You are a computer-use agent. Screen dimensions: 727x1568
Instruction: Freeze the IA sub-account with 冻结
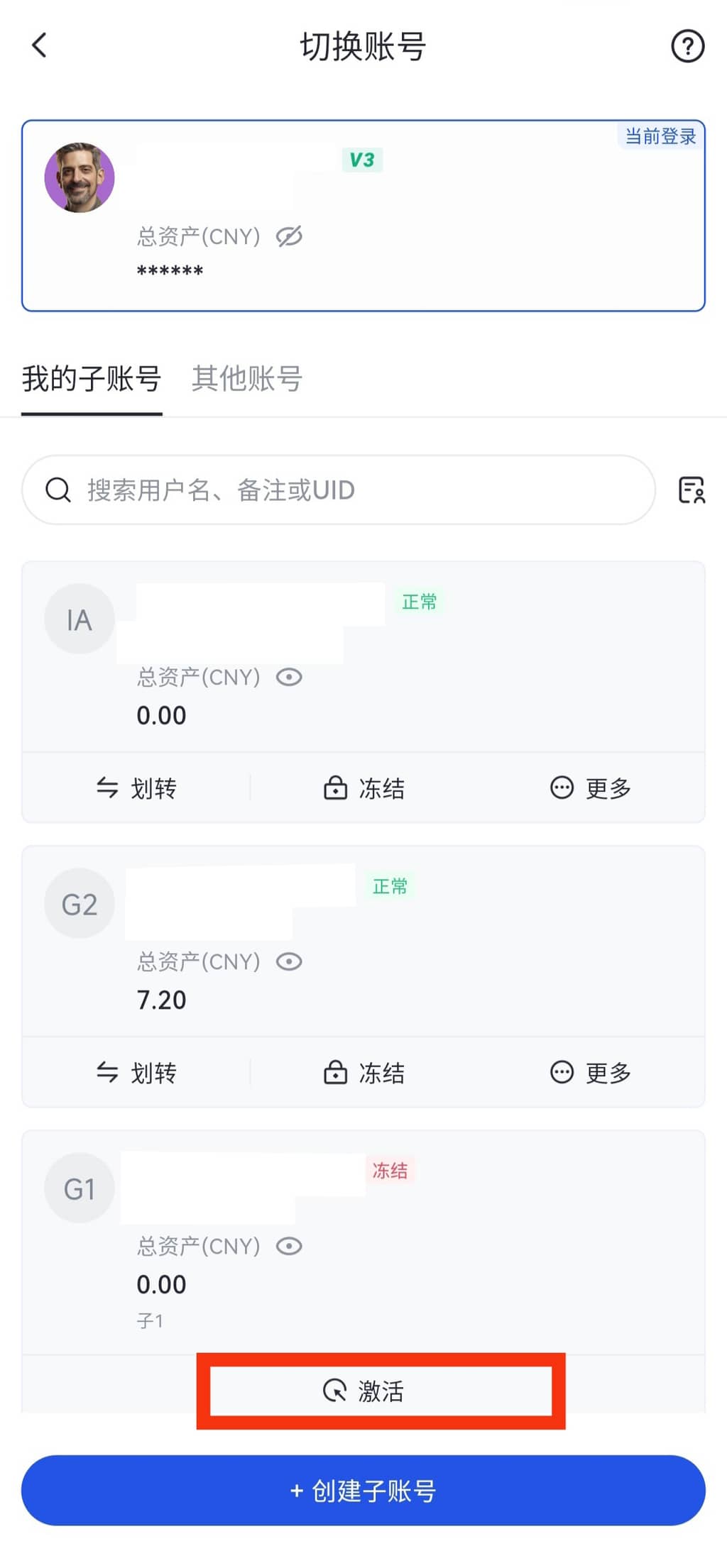point(363,788)
